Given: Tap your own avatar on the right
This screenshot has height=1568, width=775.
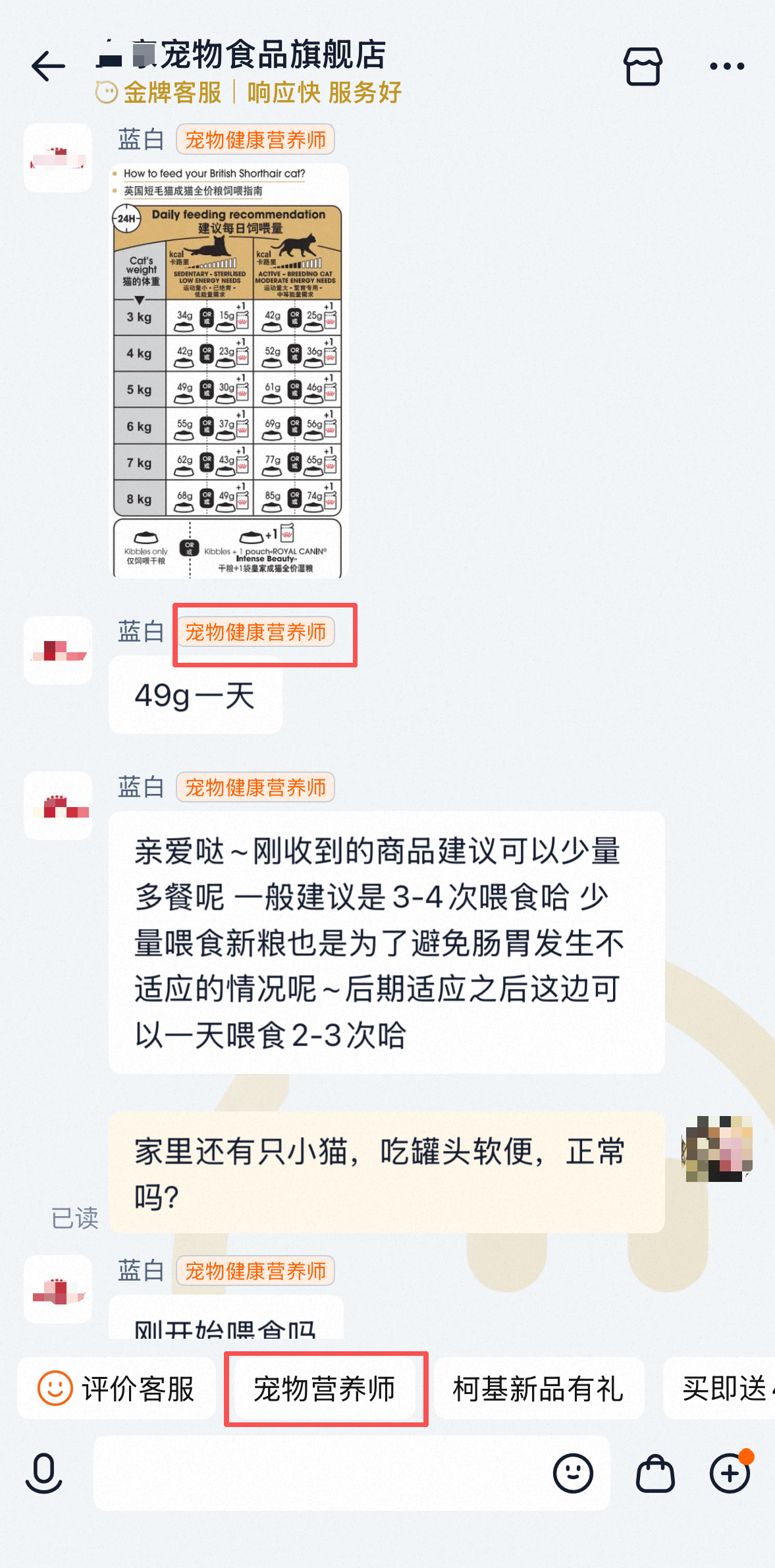Looking at the screenshot, I should pos(718,1148).
